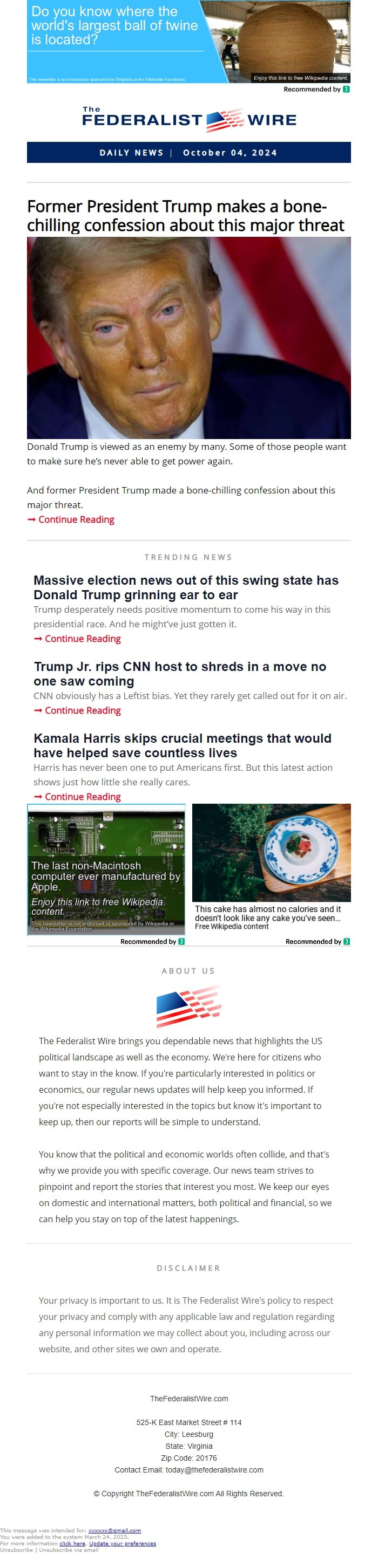378x1568 pixels.
Task: Continue reading the Kamala Harris story
Action: (x=82, y=797)
